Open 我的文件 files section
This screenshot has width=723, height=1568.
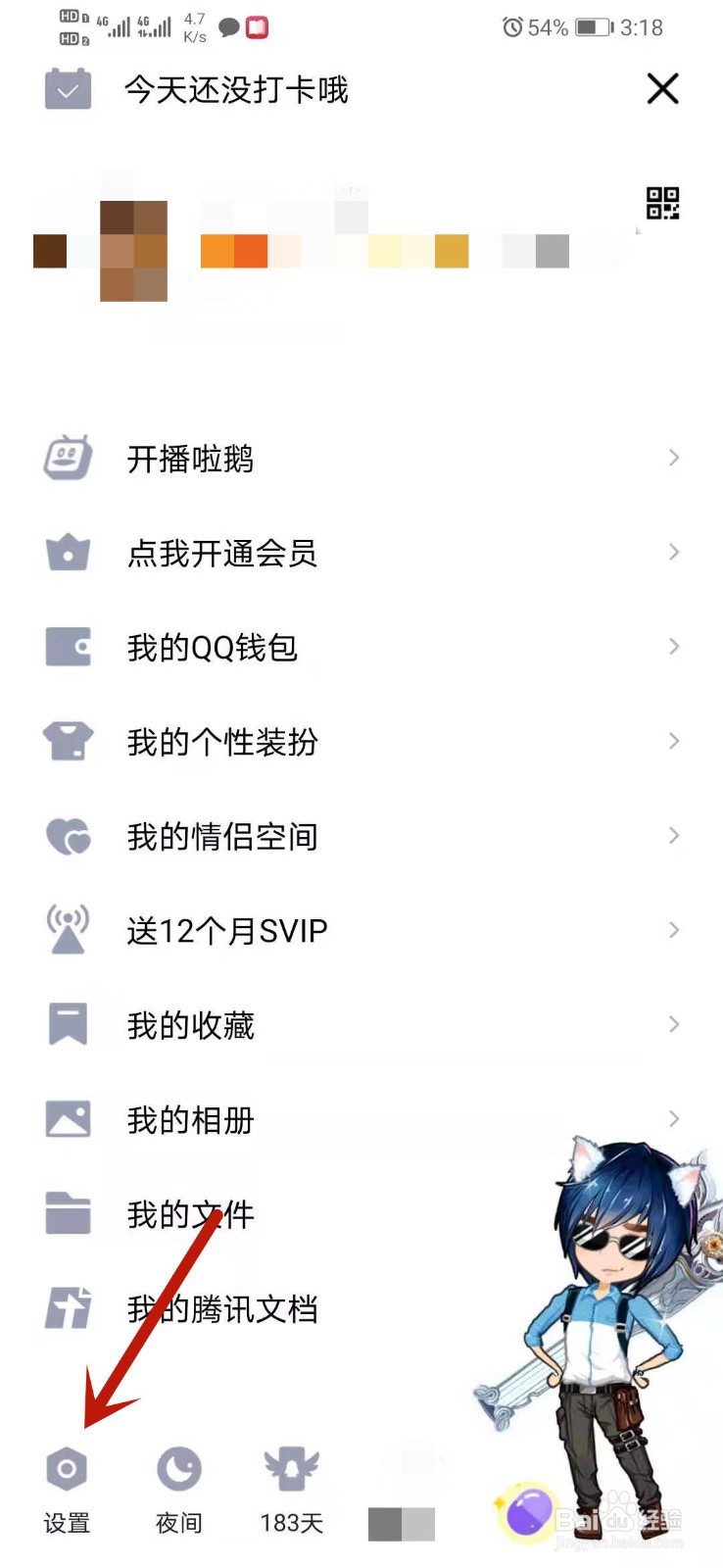(189, 1213)
